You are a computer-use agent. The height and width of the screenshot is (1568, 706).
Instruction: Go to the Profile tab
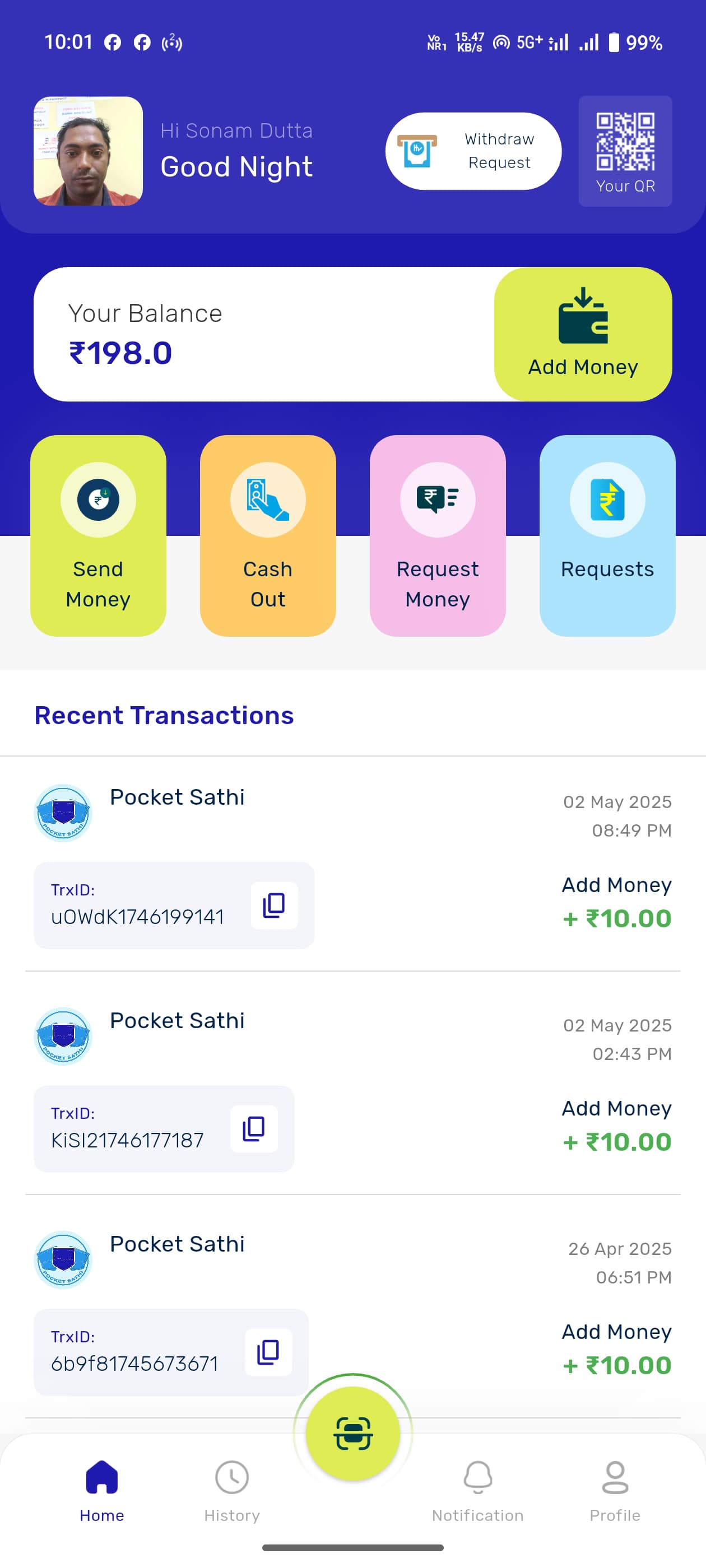pos(614,1490)
